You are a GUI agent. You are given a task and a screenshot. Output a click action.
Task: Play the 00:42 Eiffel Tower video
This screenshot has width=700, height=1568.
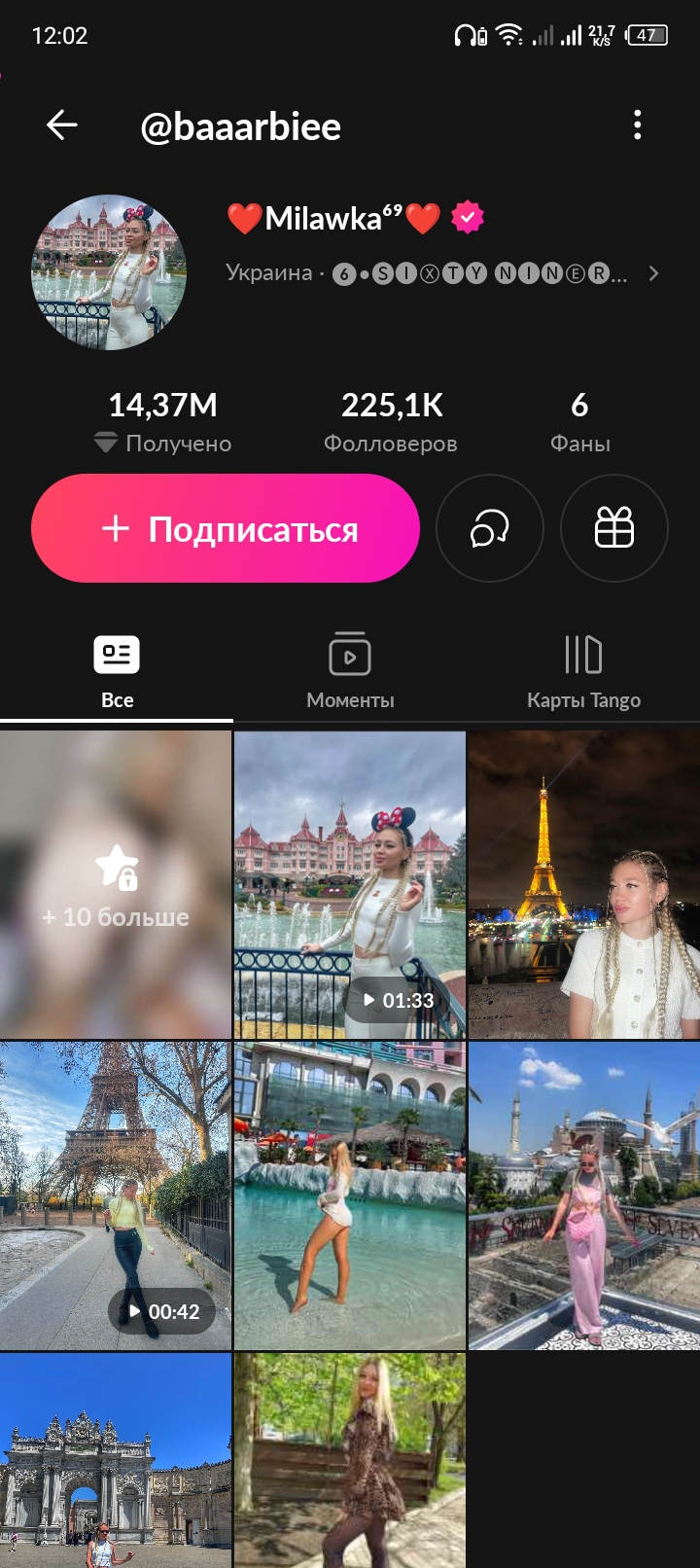click(x=116, y=1195)
